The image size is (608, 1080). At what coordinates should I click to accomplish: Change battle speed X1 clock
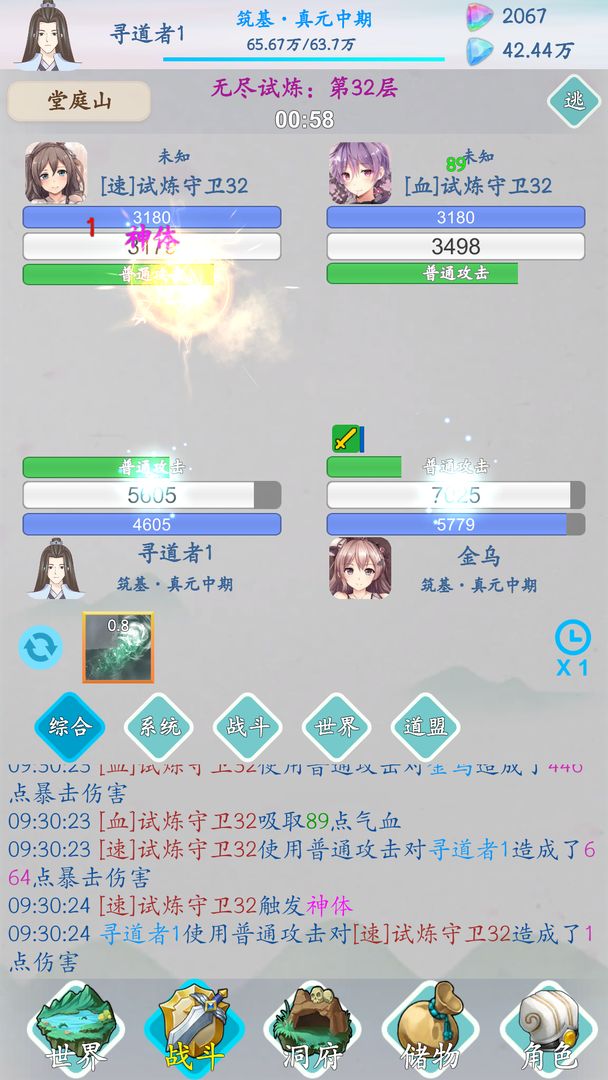coord(572,648)
